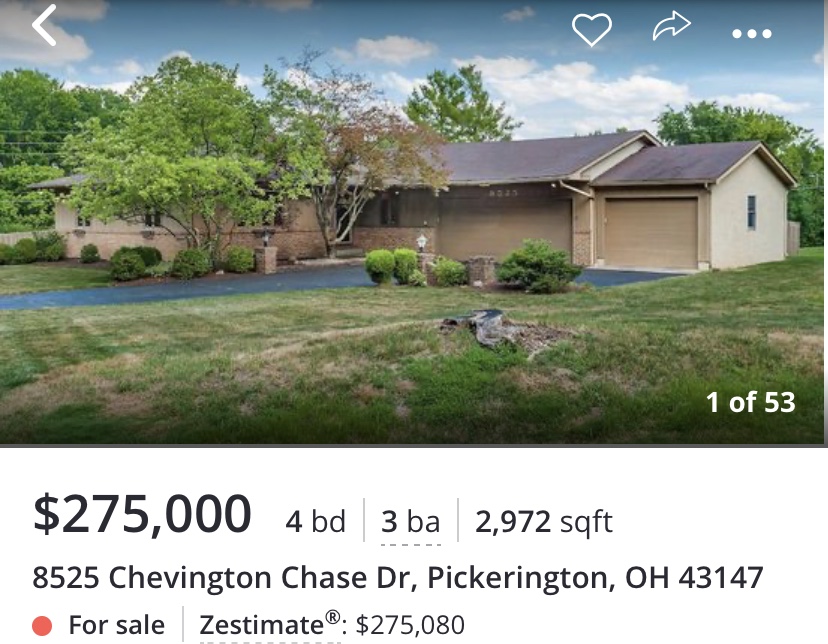Open the Zestimate explanation link
The height and width of the screenshot is (644, 828).
tap(270, 626)
